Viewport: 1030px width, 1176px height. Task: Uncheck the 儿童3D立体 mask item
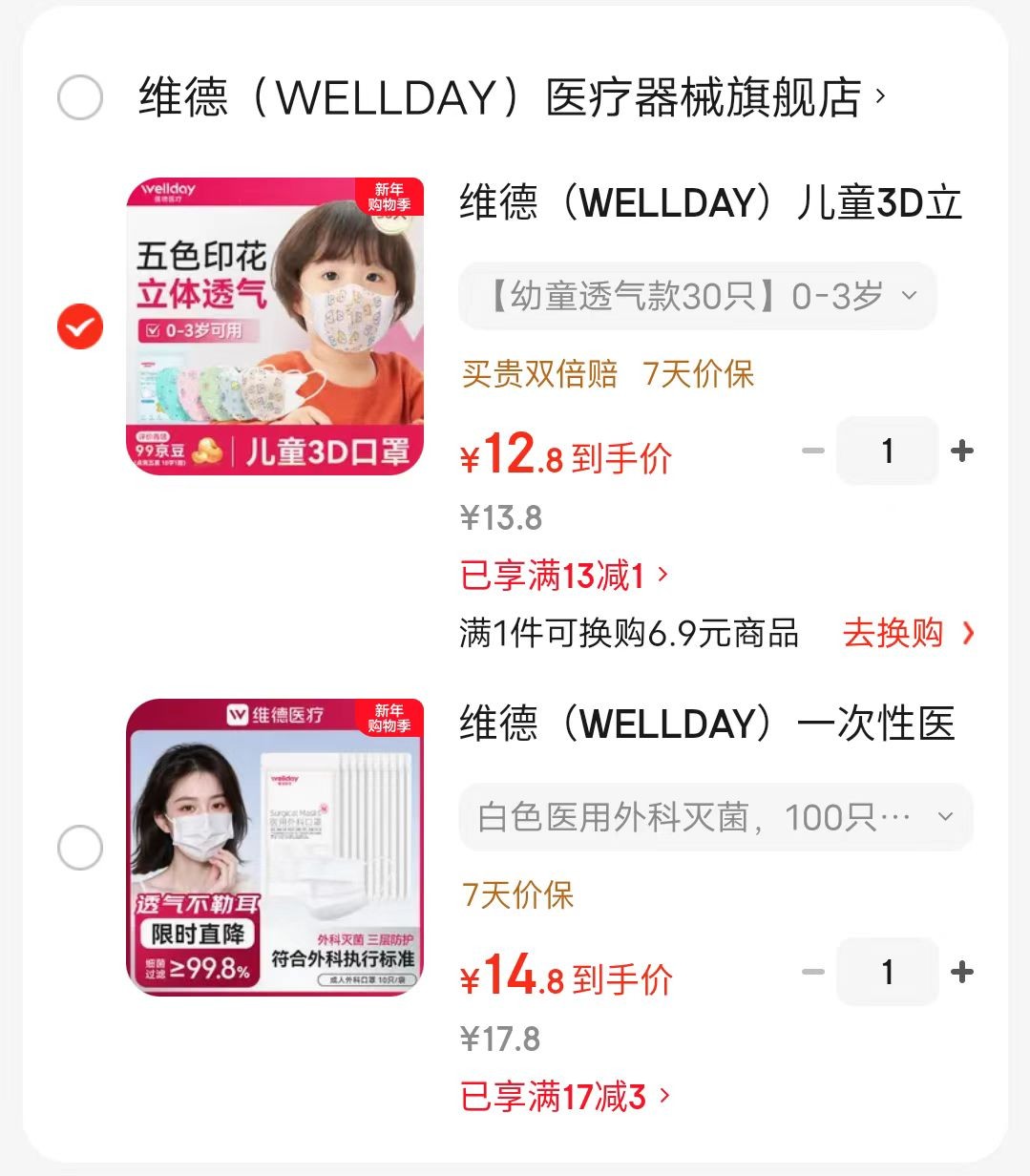point(80,326)
